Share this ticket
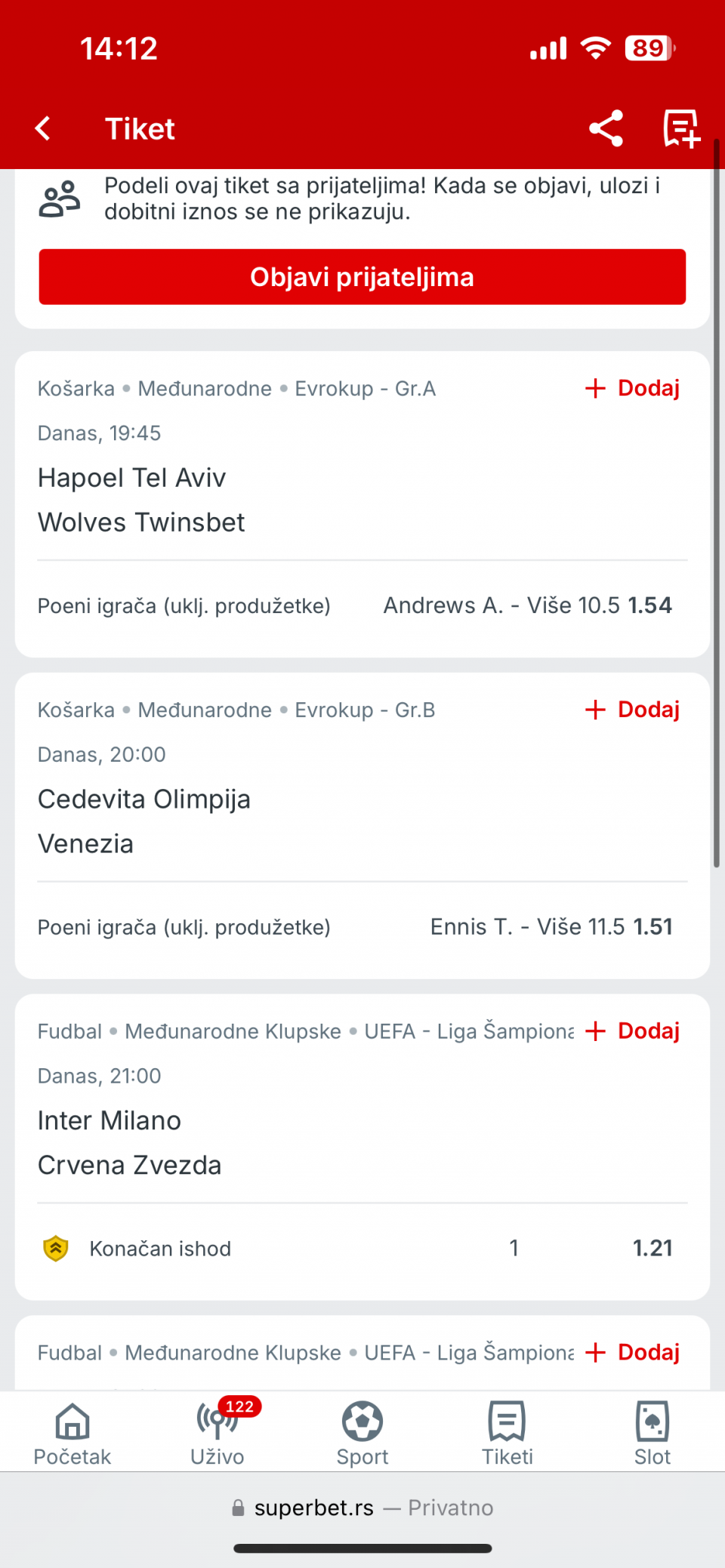Viewport: 725px width, 1568px height. [x=606, y=128]
